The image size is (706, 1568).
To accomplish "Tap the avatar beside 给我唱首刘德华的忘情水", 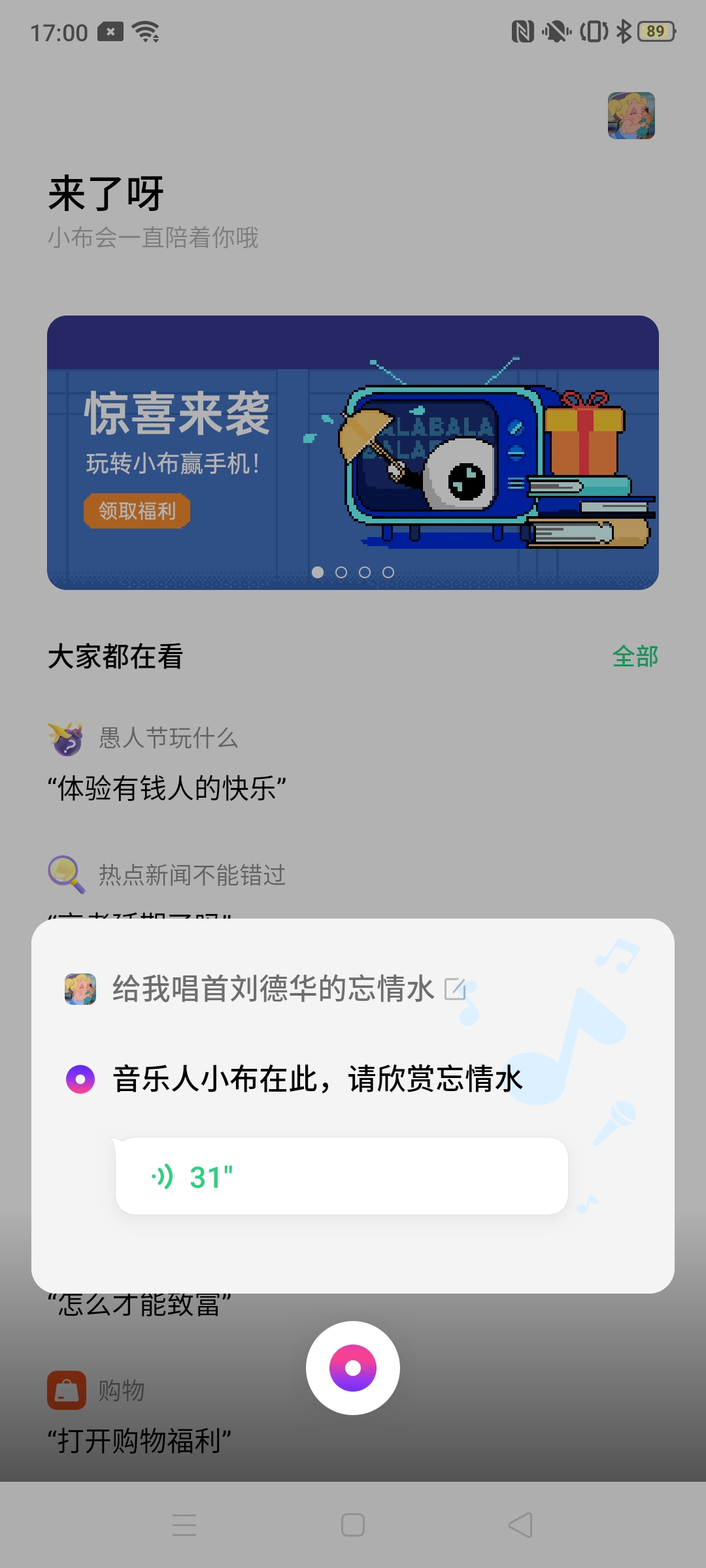I will (80, 988).
